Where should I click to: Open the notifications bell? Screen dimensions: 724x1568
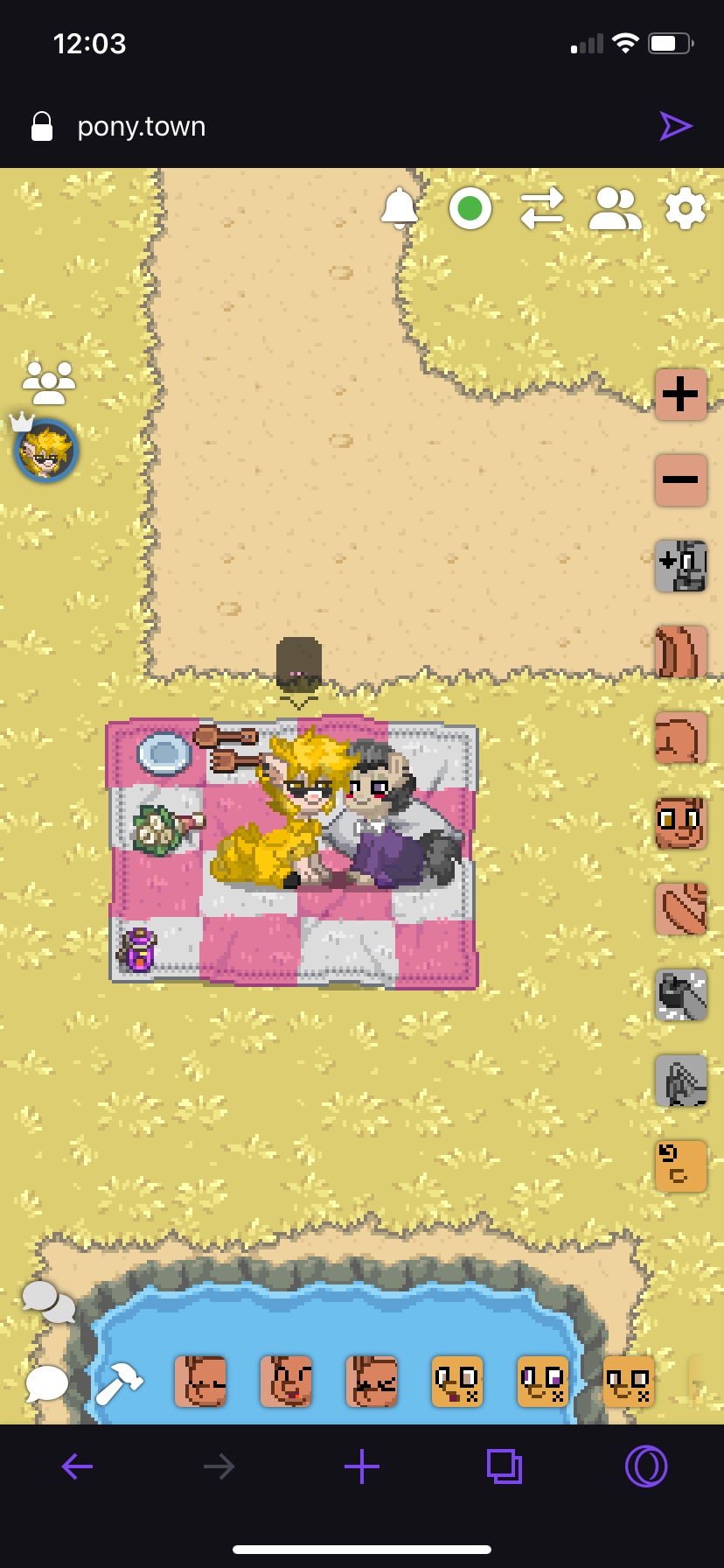[x=400, y=208]
